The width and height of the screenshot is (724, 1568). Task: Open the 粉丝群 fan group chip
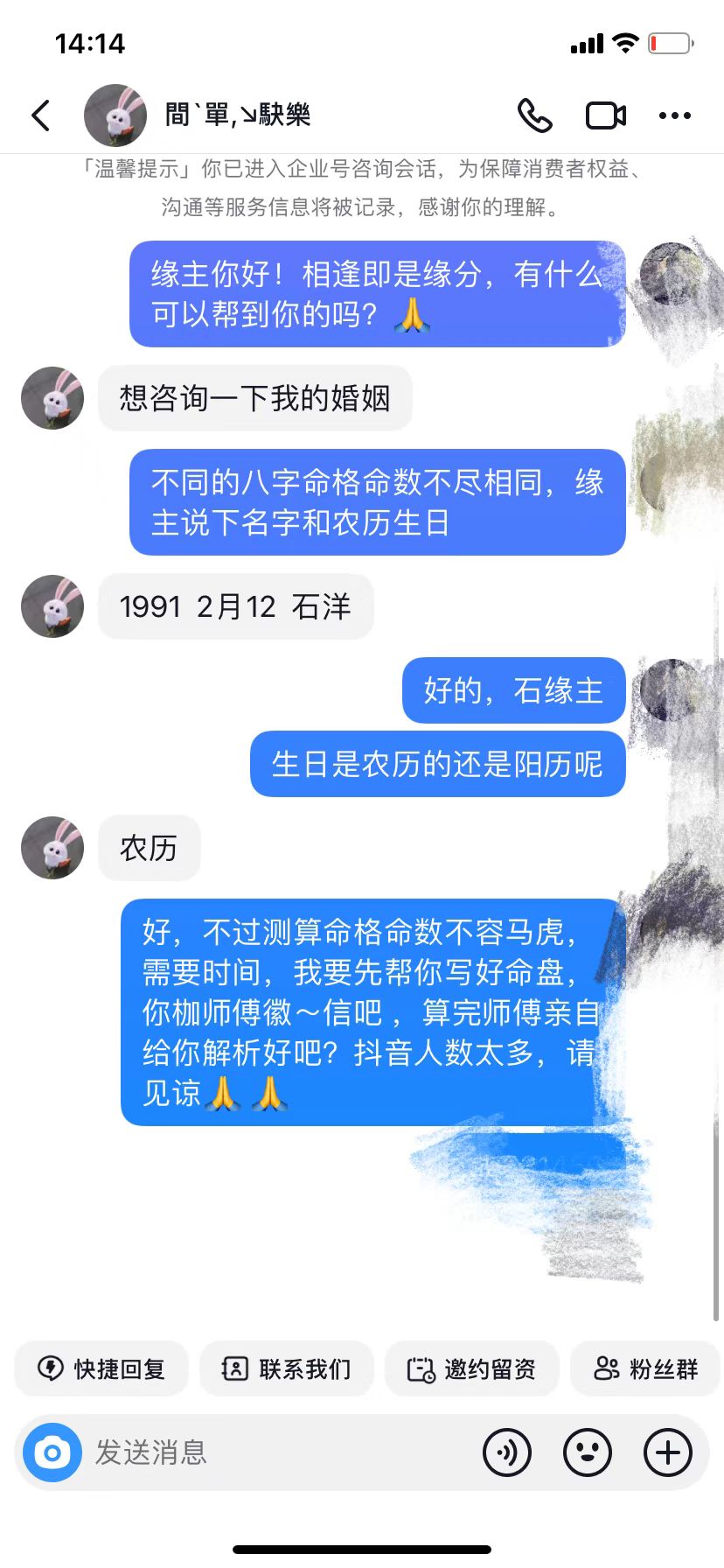click(647, 1368)
